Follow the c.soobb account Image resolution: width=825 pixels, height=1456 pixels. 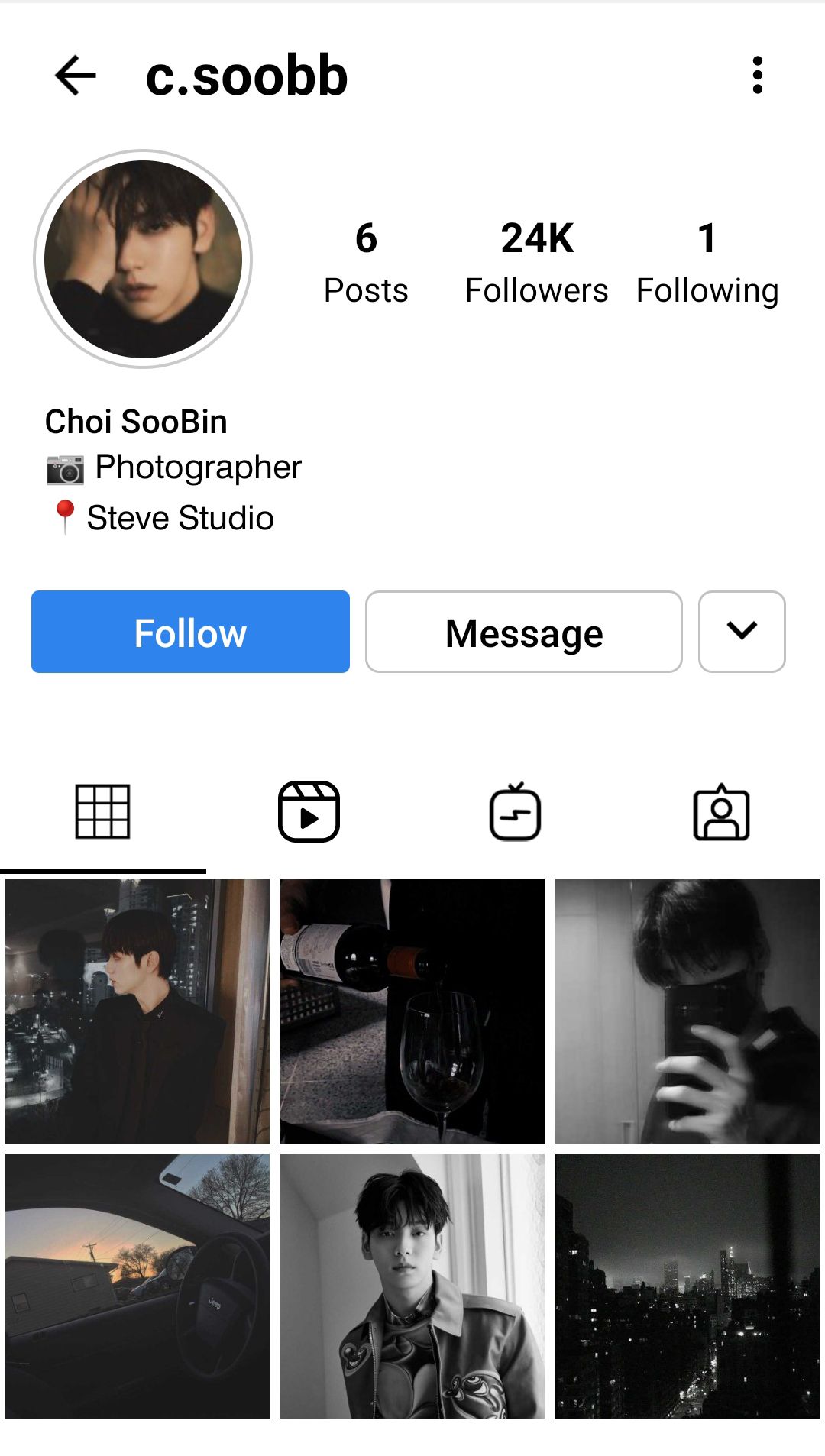(x=190, y=632)
